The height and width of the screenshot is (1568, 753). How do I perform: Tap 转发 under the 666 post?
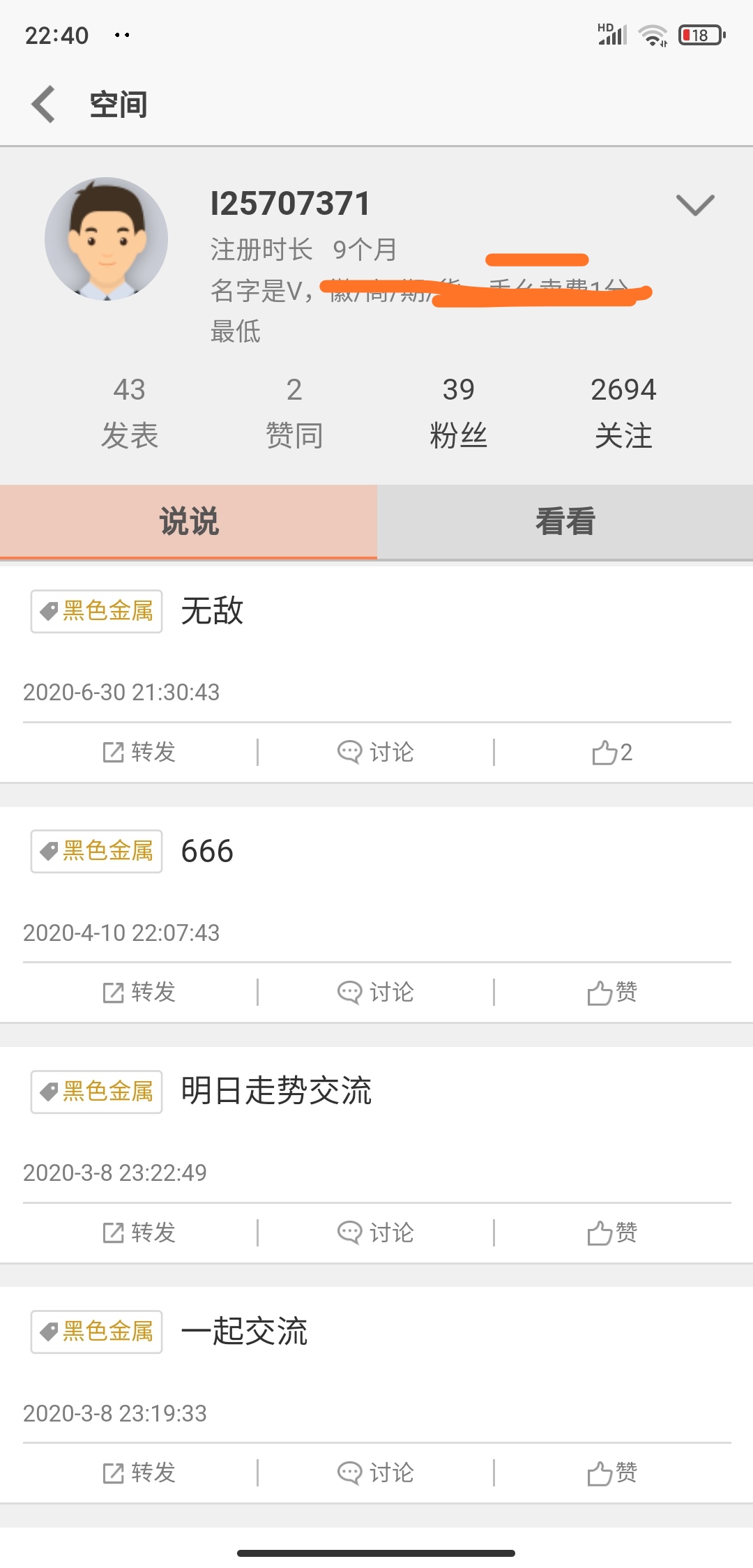139,992
